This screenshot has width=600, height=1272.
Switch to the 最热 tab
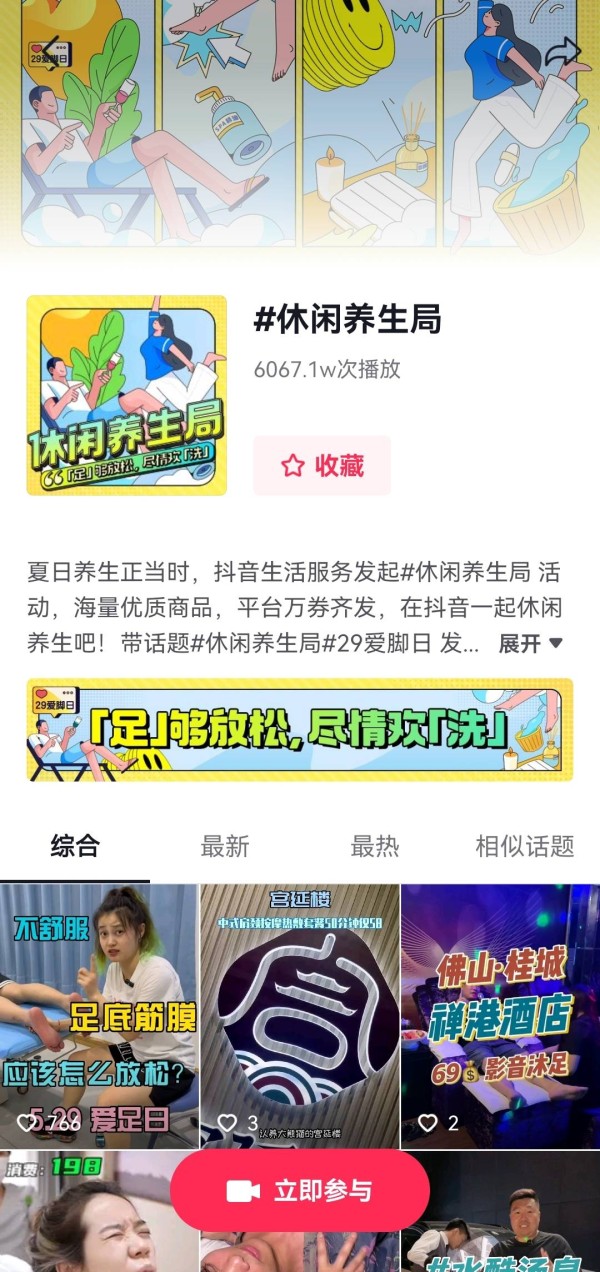click(375, 846)
